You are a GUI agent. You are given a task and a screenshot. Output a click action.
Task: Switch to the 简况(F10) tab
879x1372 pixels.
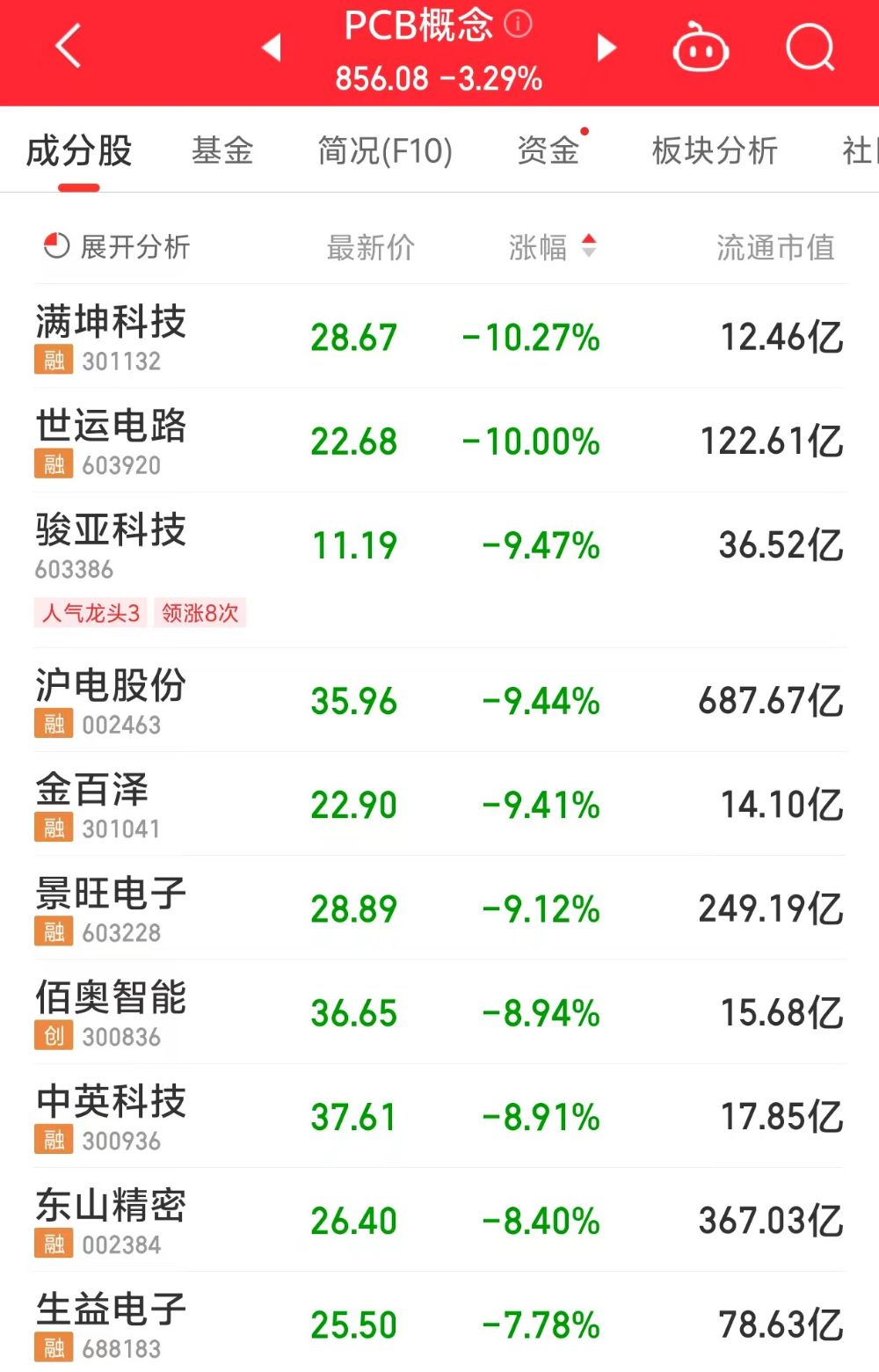(385, 150)
